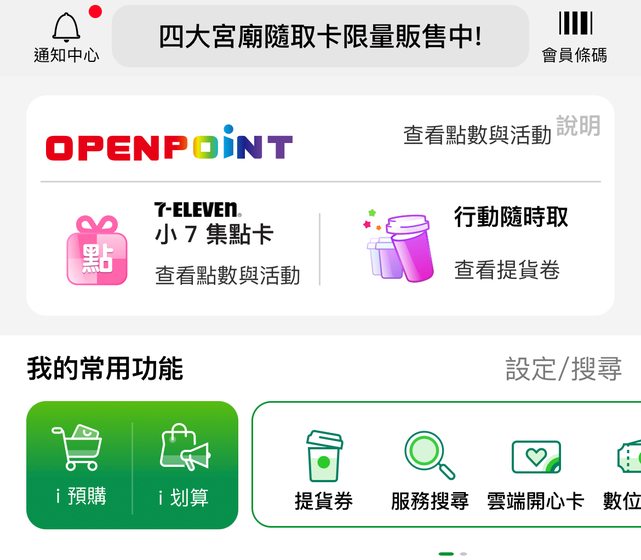Open the 四大宮廟隨取卡 announcement banner
This screenshot has width=641, height=560.
pos(320,37)
